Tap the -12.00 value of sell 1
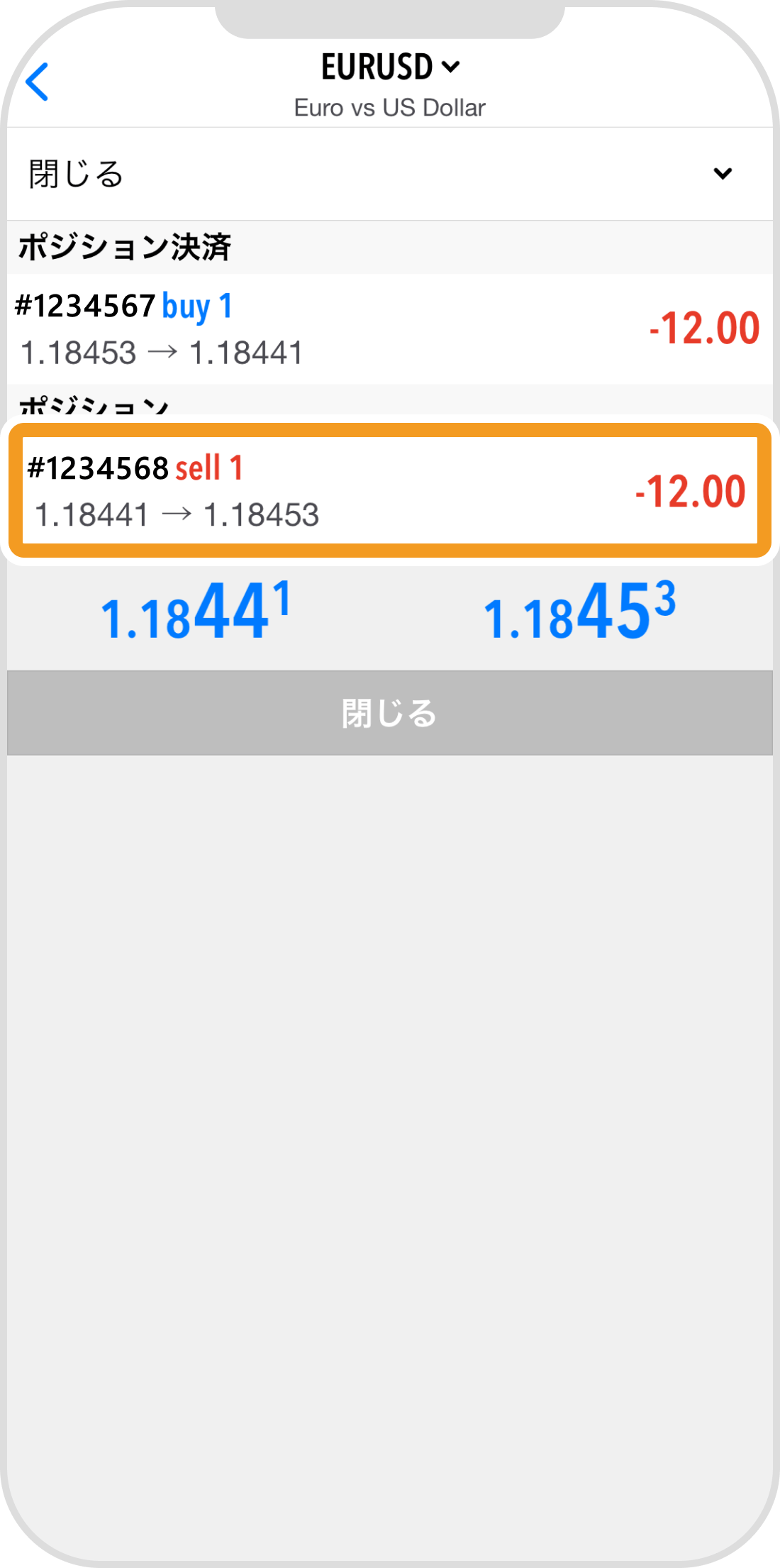The height and width of the screenshot is (1568, 780). [x=690, y=491]
